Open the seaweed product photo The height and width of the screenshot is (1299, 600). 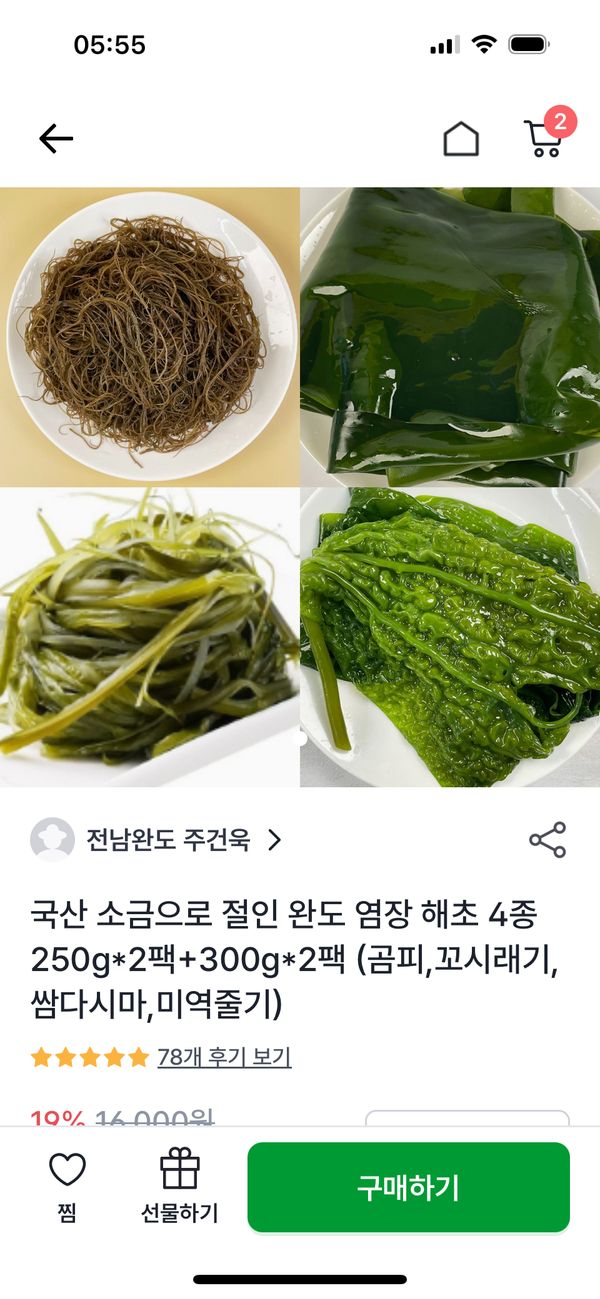pos(300,486)
